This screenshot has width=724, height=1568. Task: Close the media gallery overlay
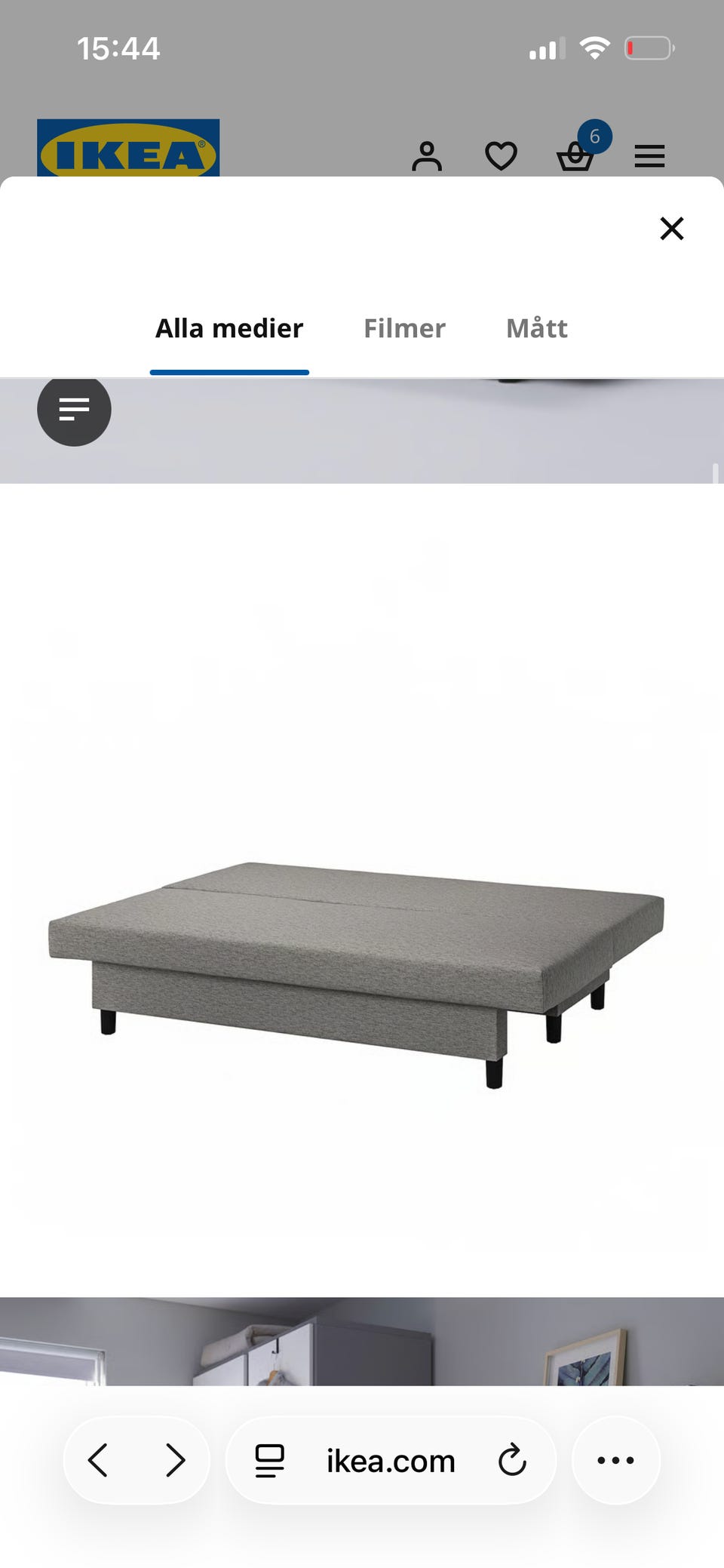(x=671, y=229)
